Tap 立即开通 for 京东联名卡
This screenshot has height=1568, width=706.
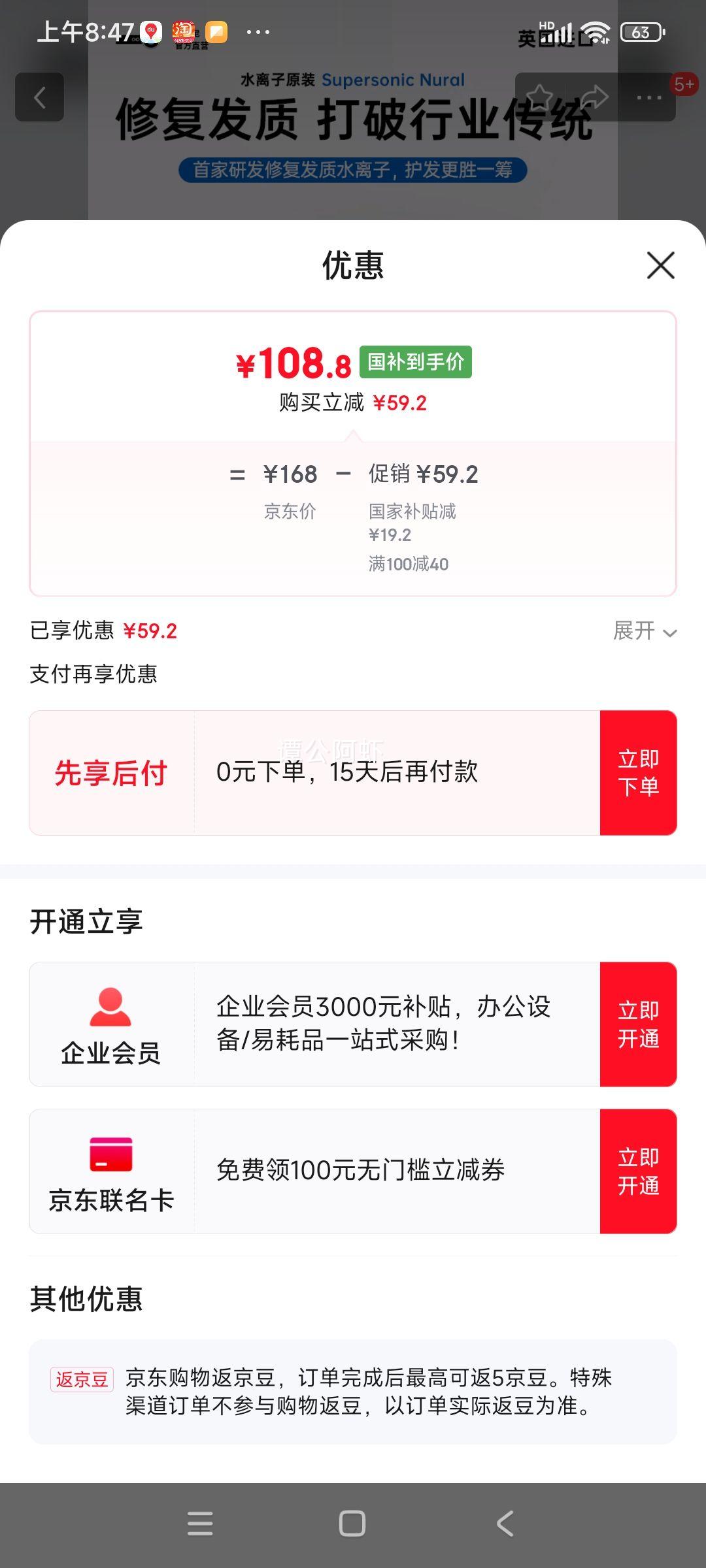[638, 1171]
